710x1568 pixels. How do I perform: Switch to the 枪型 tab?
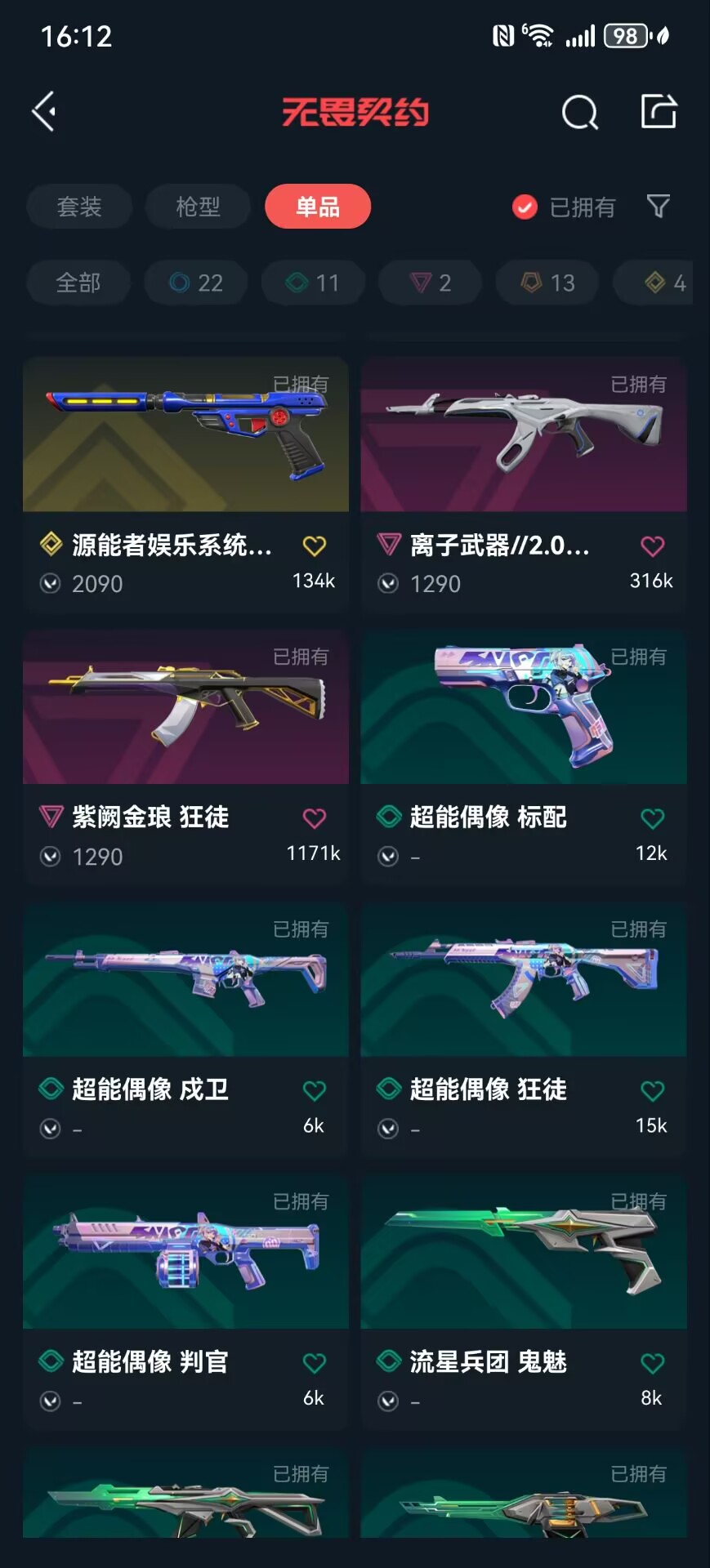[x=198, y=207]
